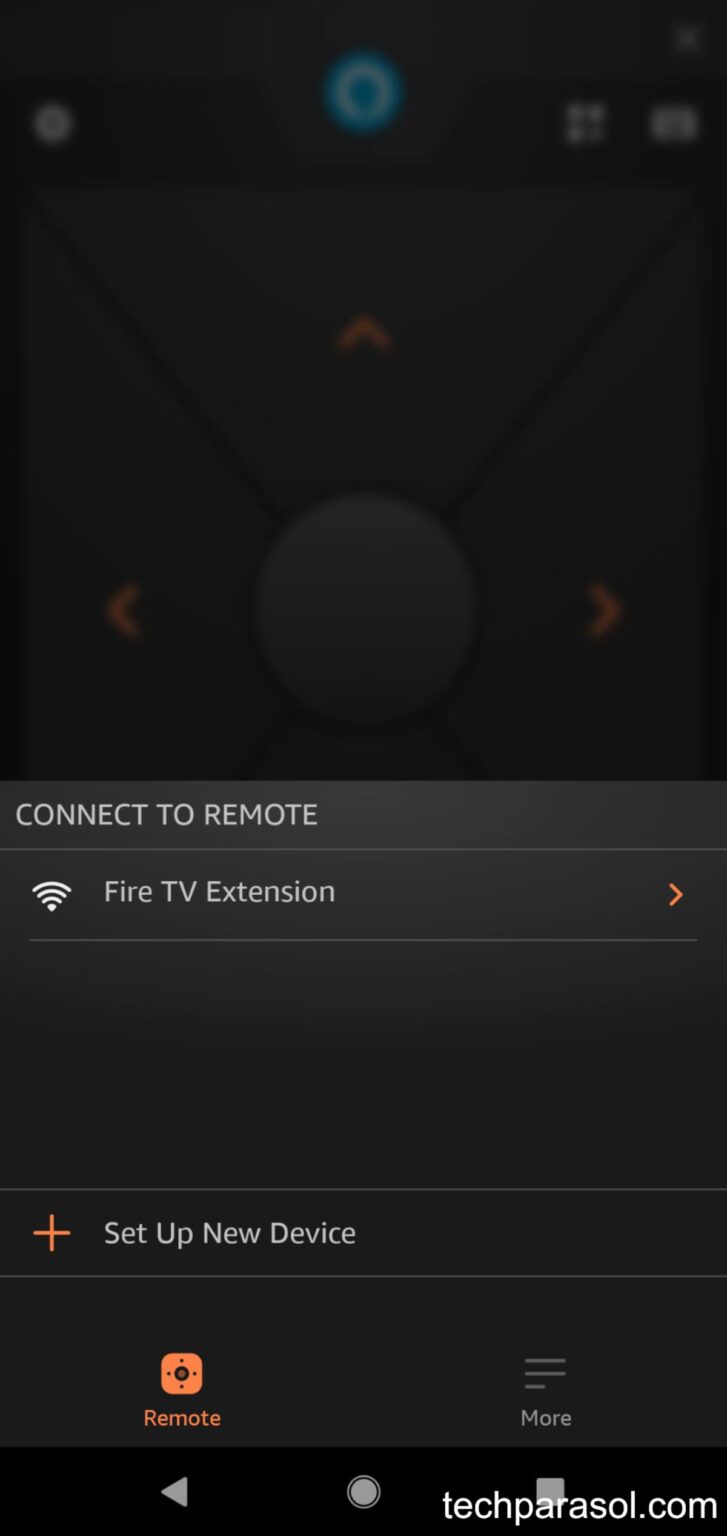This screenshot has width=727, height=1536.
Task: Tap the blue Alexa voice button
Action: 363,91
